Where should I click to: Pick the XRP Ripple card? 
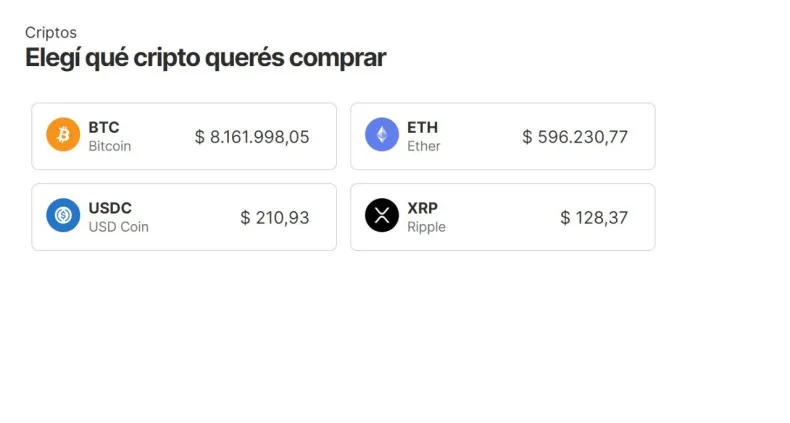[502, 216]
